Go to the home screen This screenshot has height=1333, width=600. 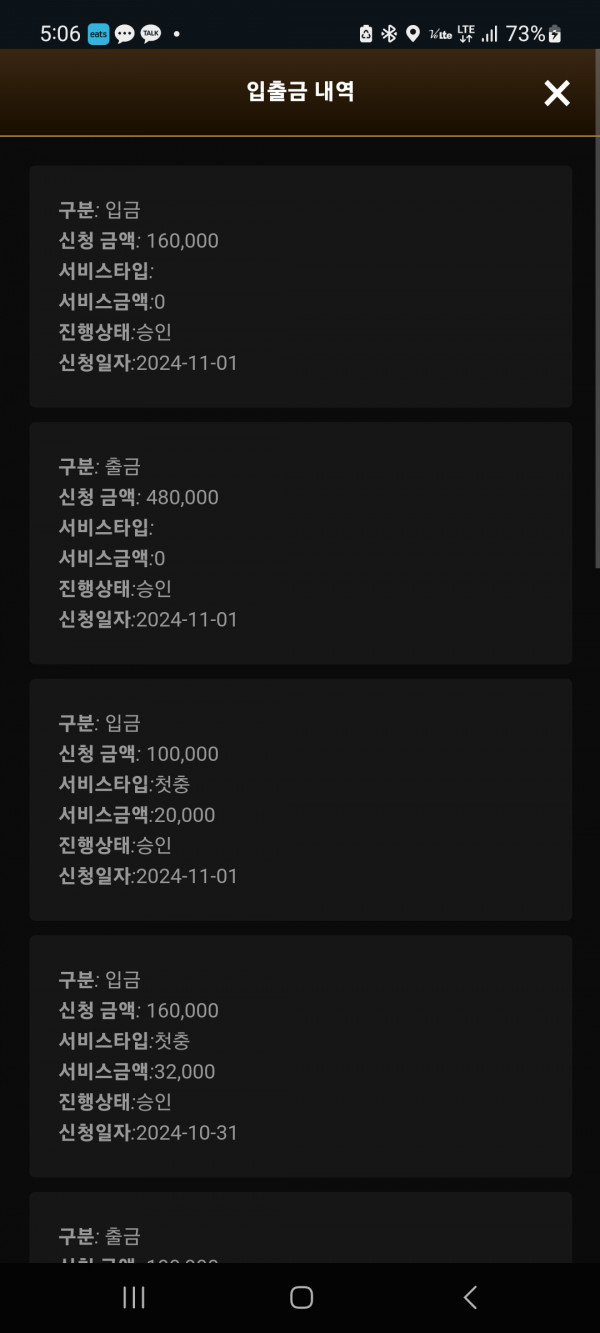(301, 1297)
